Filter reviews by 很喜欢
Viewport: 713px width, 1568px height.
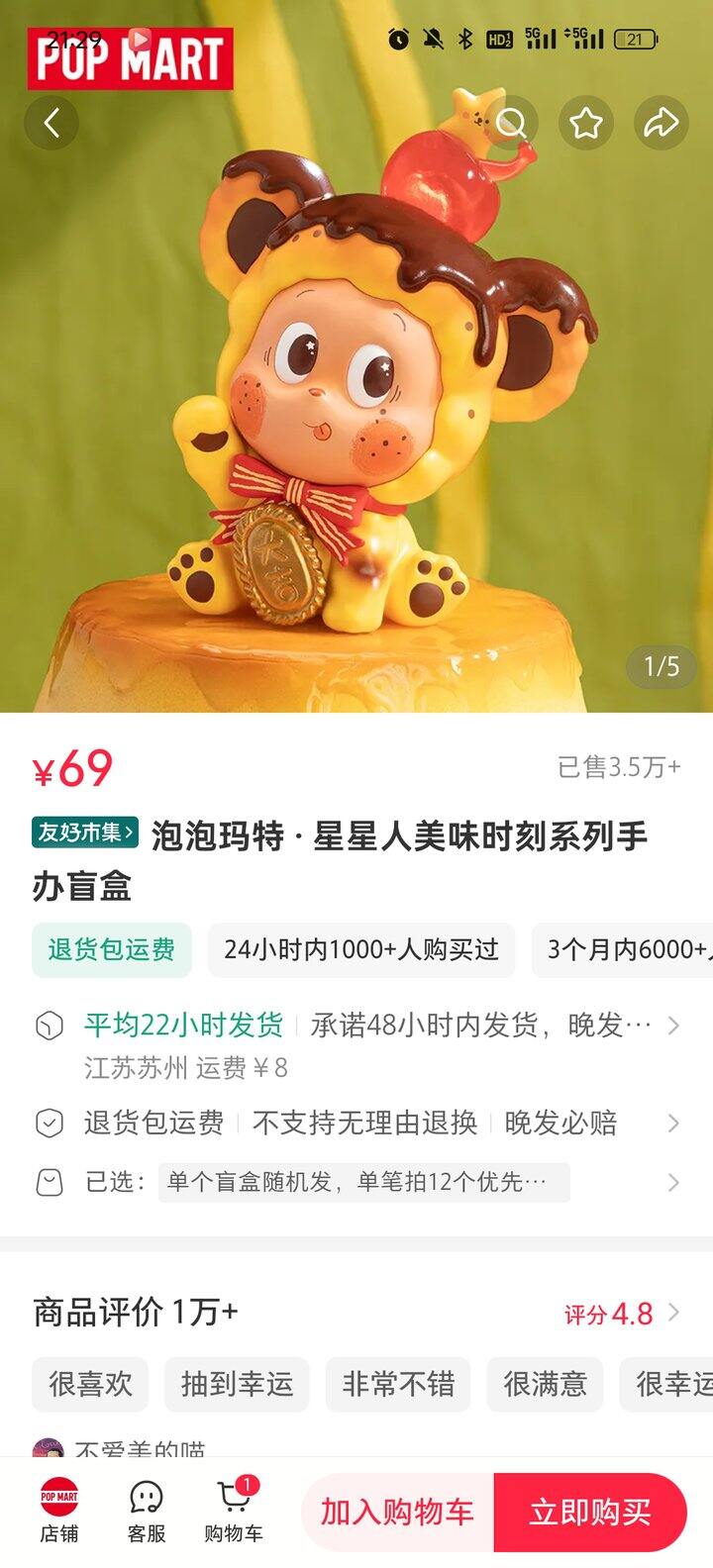coord(90,1383)
